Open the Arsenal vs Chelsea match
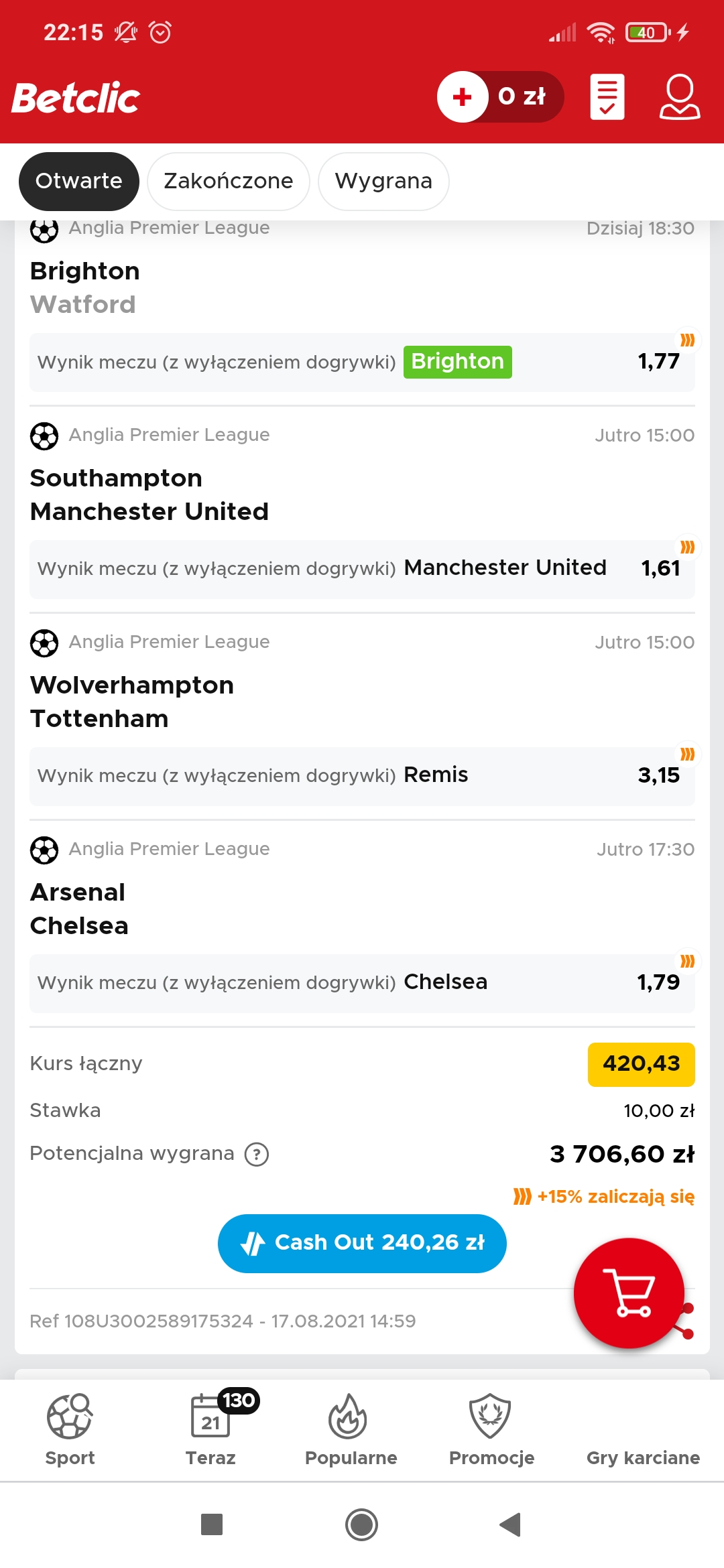 click(x=79, y=909)
